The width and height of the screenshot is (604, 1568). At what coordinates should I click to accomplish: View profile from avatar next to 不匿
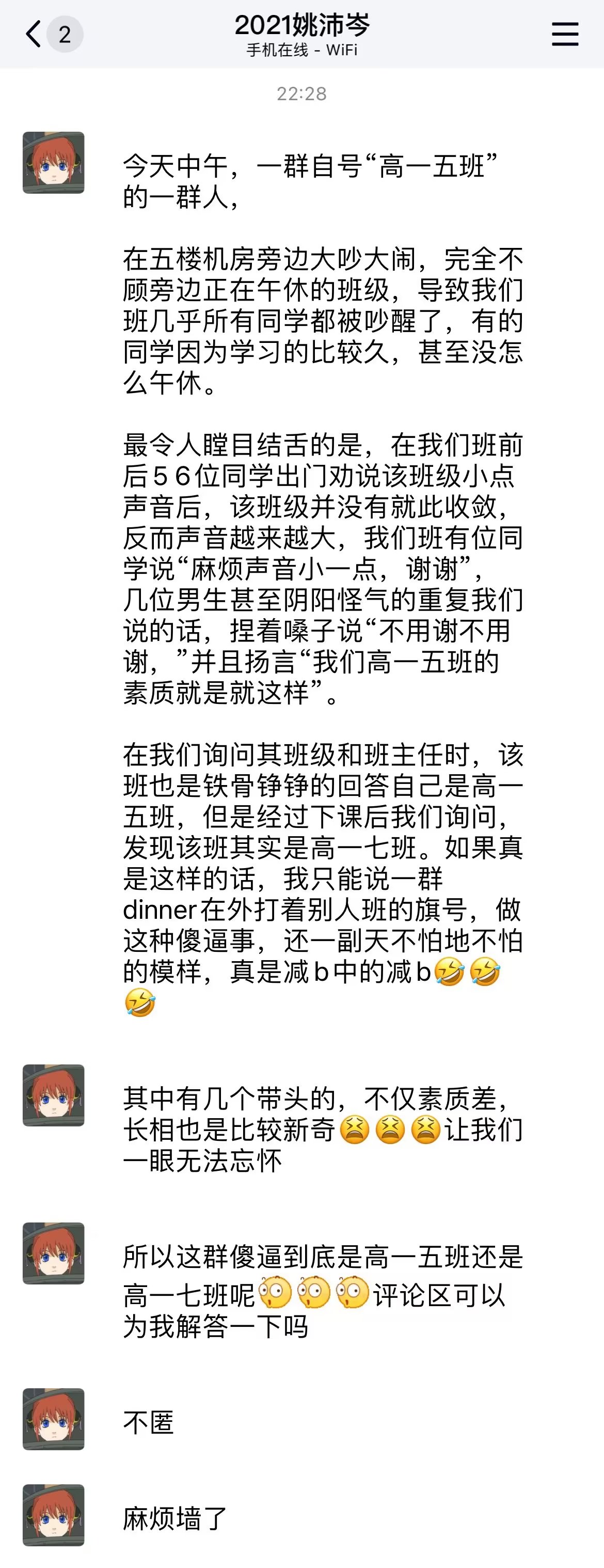54,1419
